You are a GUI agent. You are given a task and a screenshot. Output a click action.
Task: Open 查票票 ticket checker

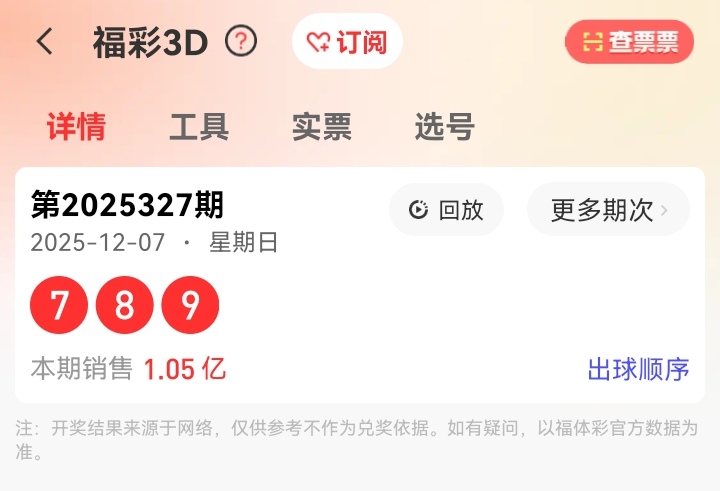pos(629,42)
